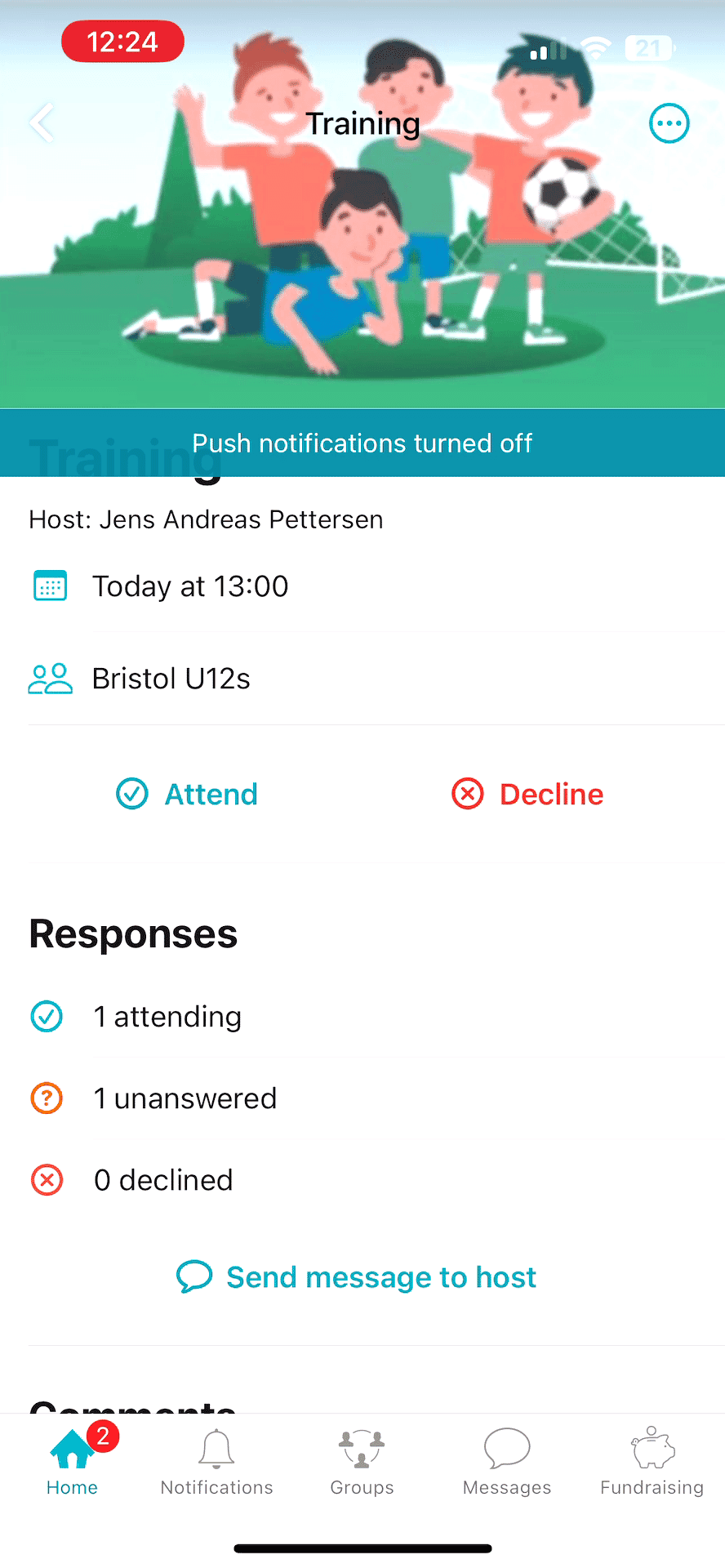Viewport: 725px width, 1568px height.
Task: Decline the Training event
Action: (x=527, y=794)
